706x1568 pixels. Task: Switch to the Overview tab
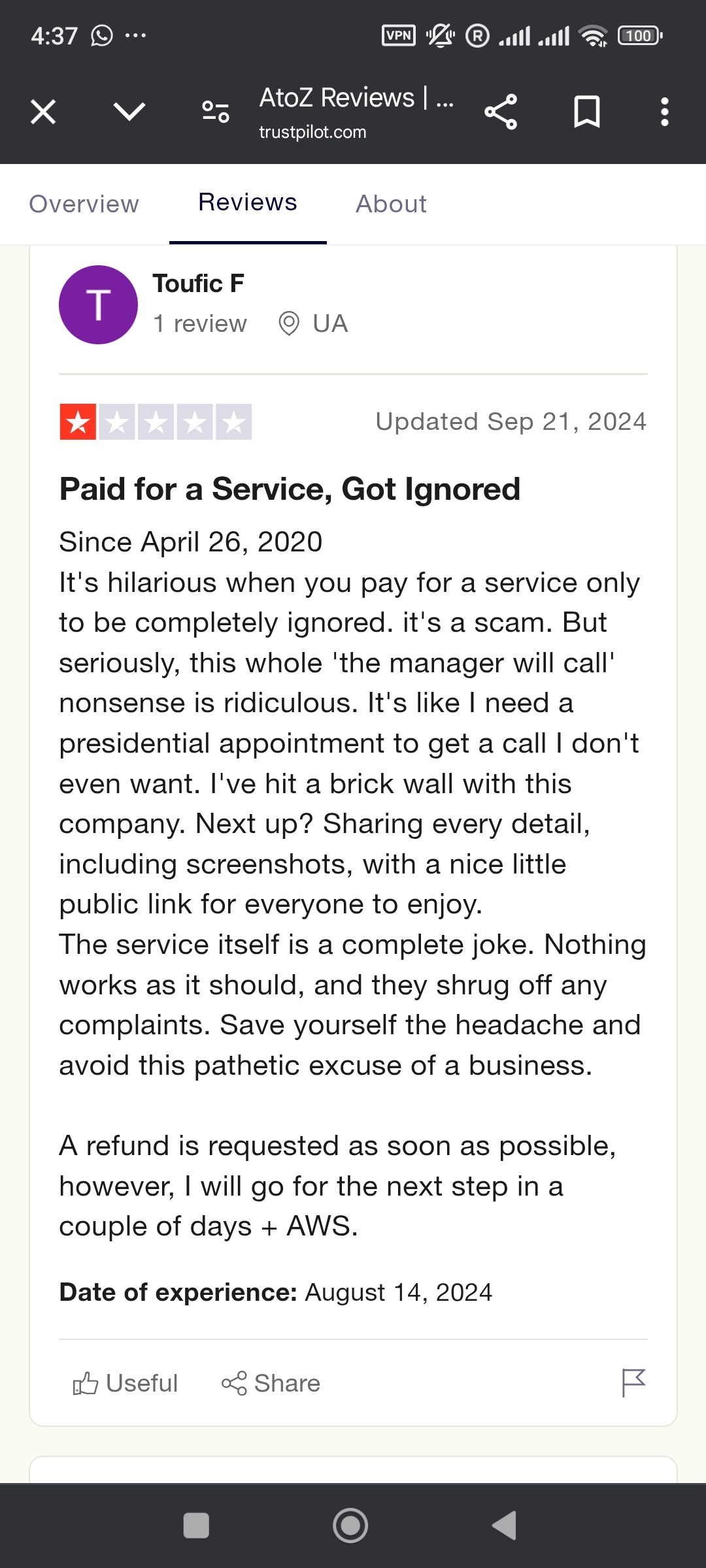(84, 204)
